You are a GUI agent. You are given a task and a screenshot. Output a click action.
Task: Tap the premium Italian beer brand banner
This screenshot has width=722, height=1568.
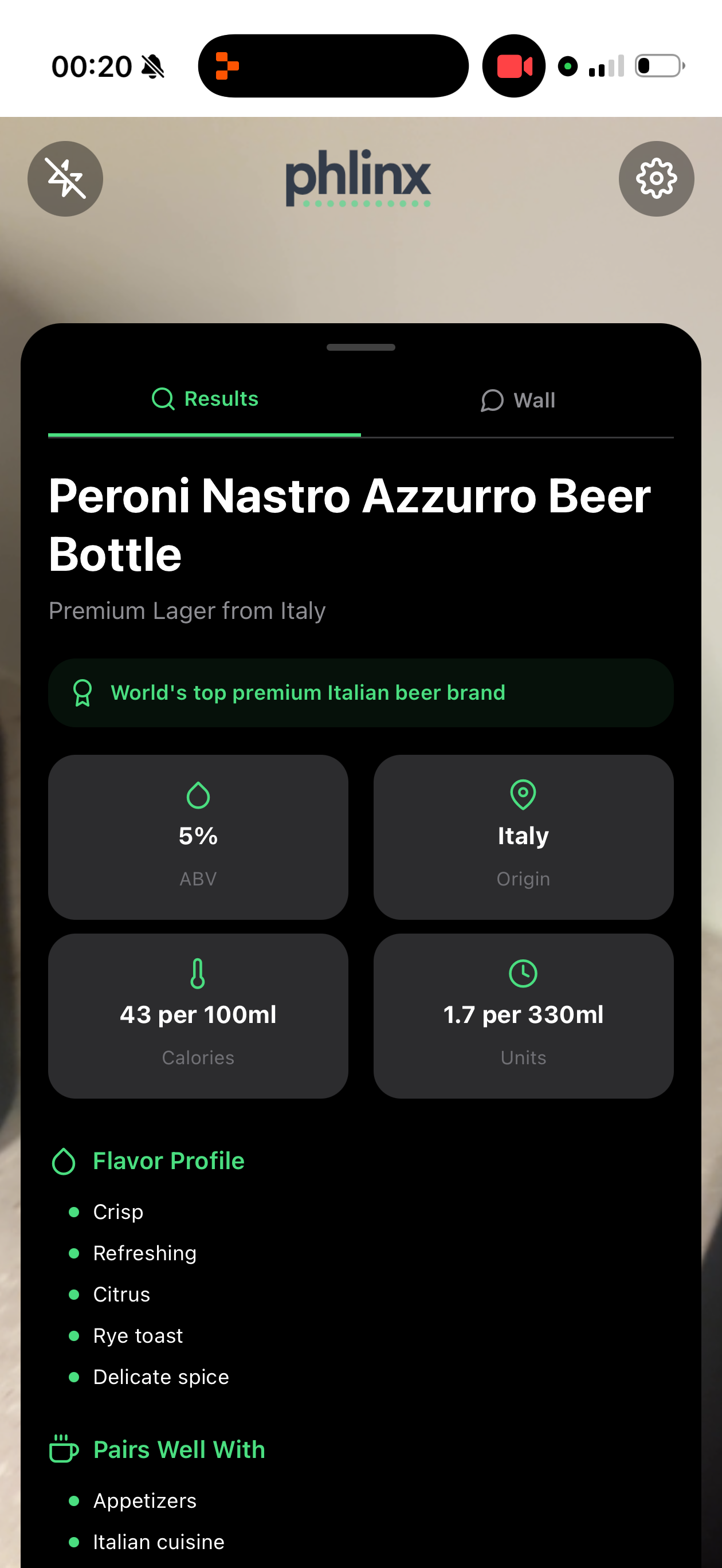(361, 692)
